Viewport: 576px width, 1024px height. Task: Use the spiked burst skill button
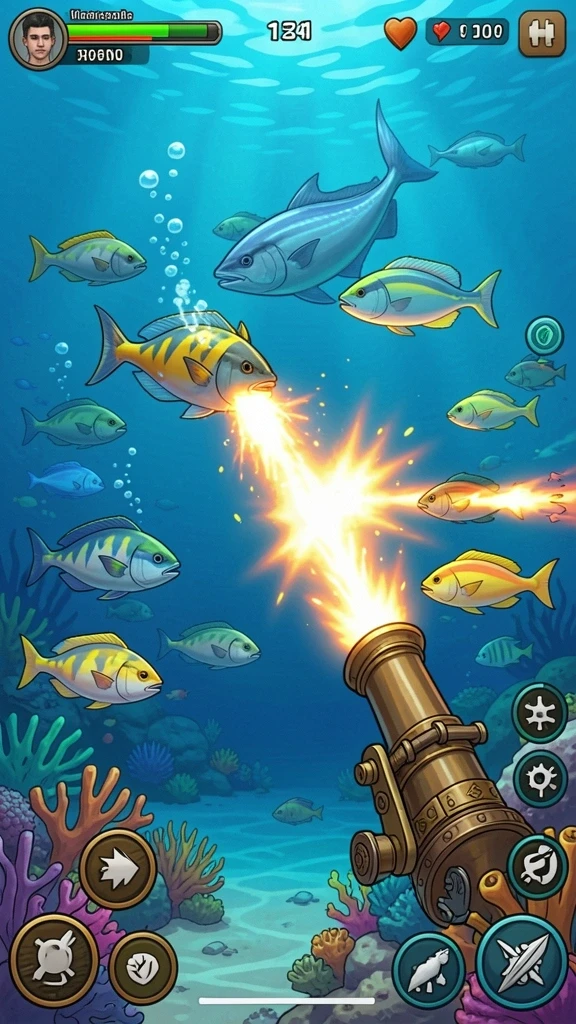point(539,712)
